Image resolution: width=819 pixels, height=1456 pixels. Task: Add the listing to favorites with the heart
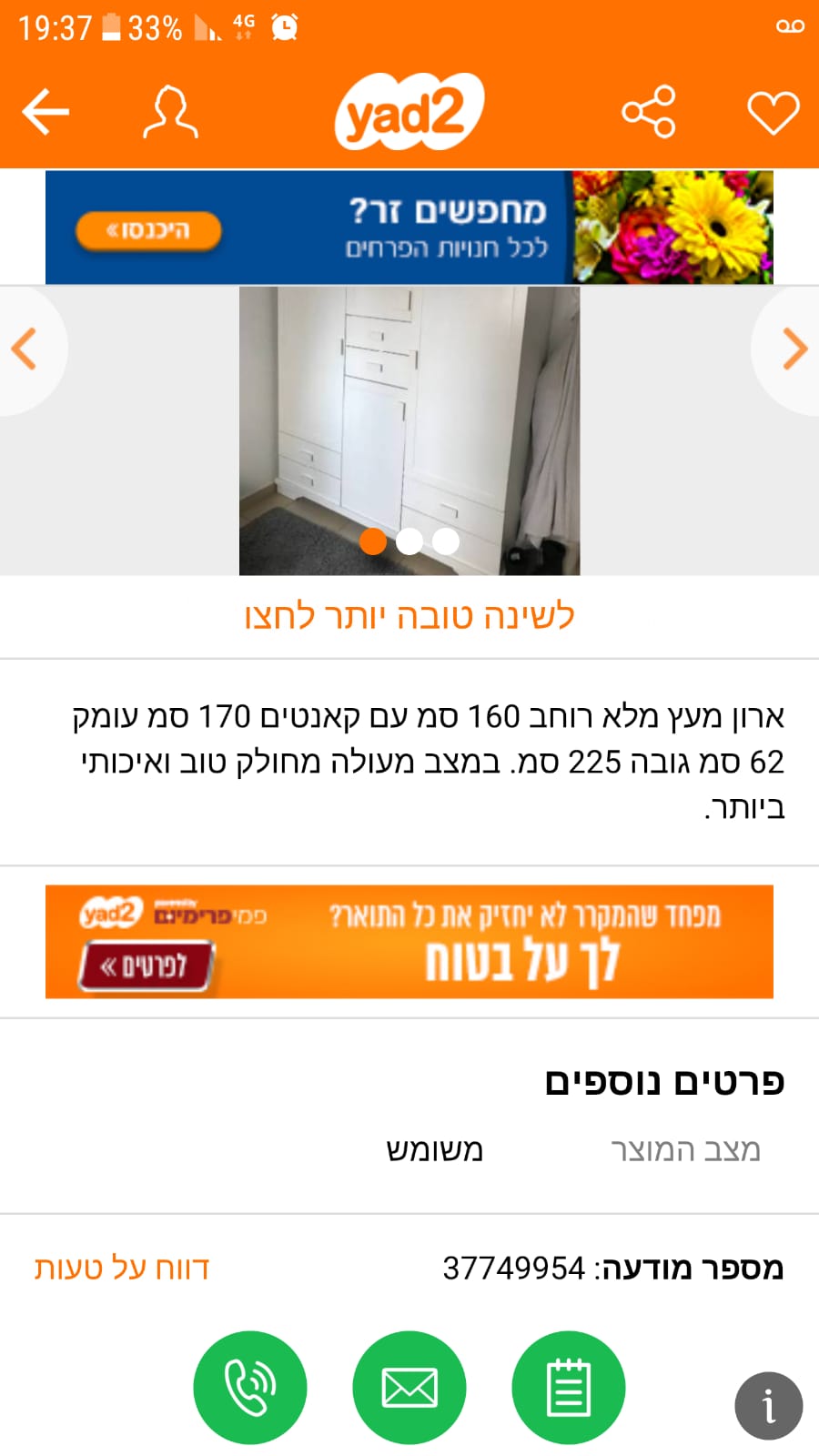773,113
